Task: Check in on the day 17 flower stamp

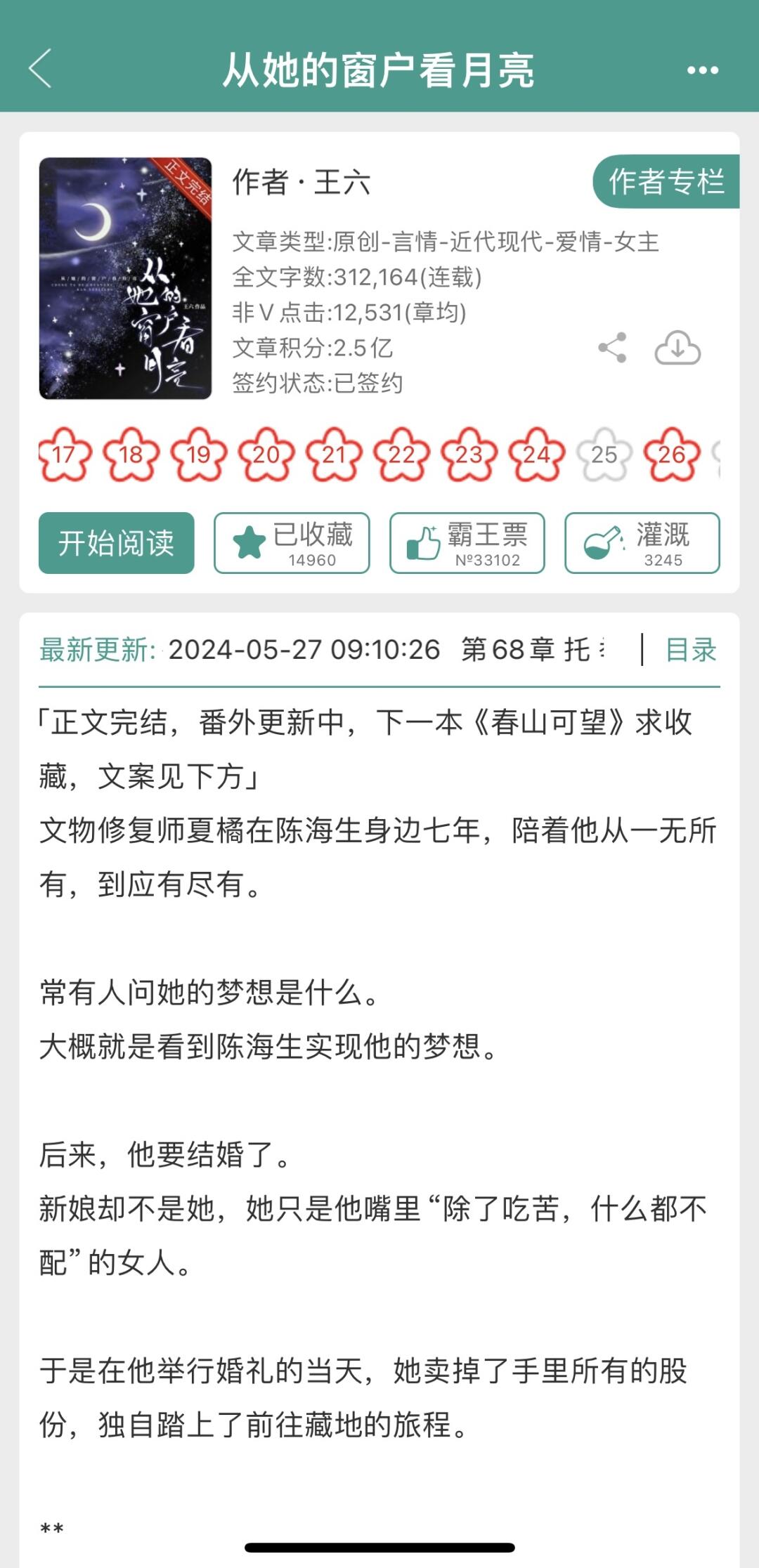Action: 65,453
